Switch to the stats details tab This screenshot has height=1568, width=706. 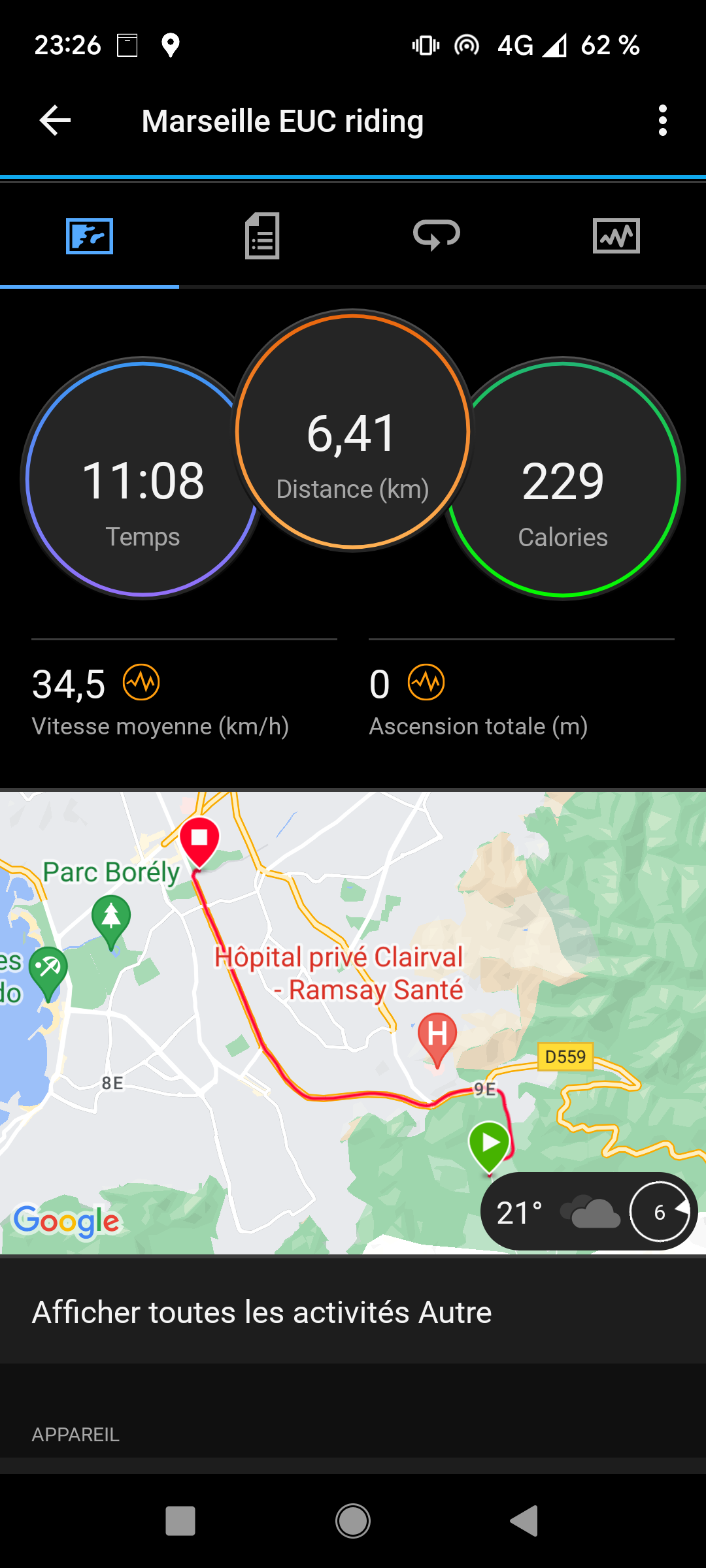point(262,236)
